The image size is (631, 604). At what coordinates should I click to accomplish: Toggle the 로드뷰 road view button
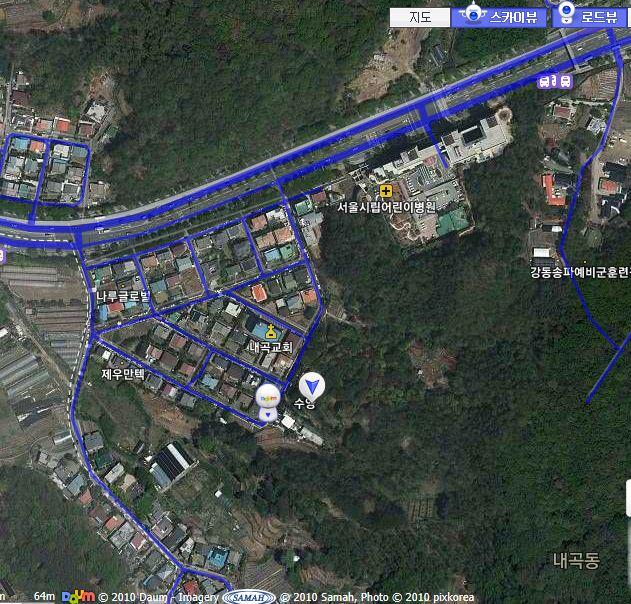pyautogui.click(x=588, y=17)
